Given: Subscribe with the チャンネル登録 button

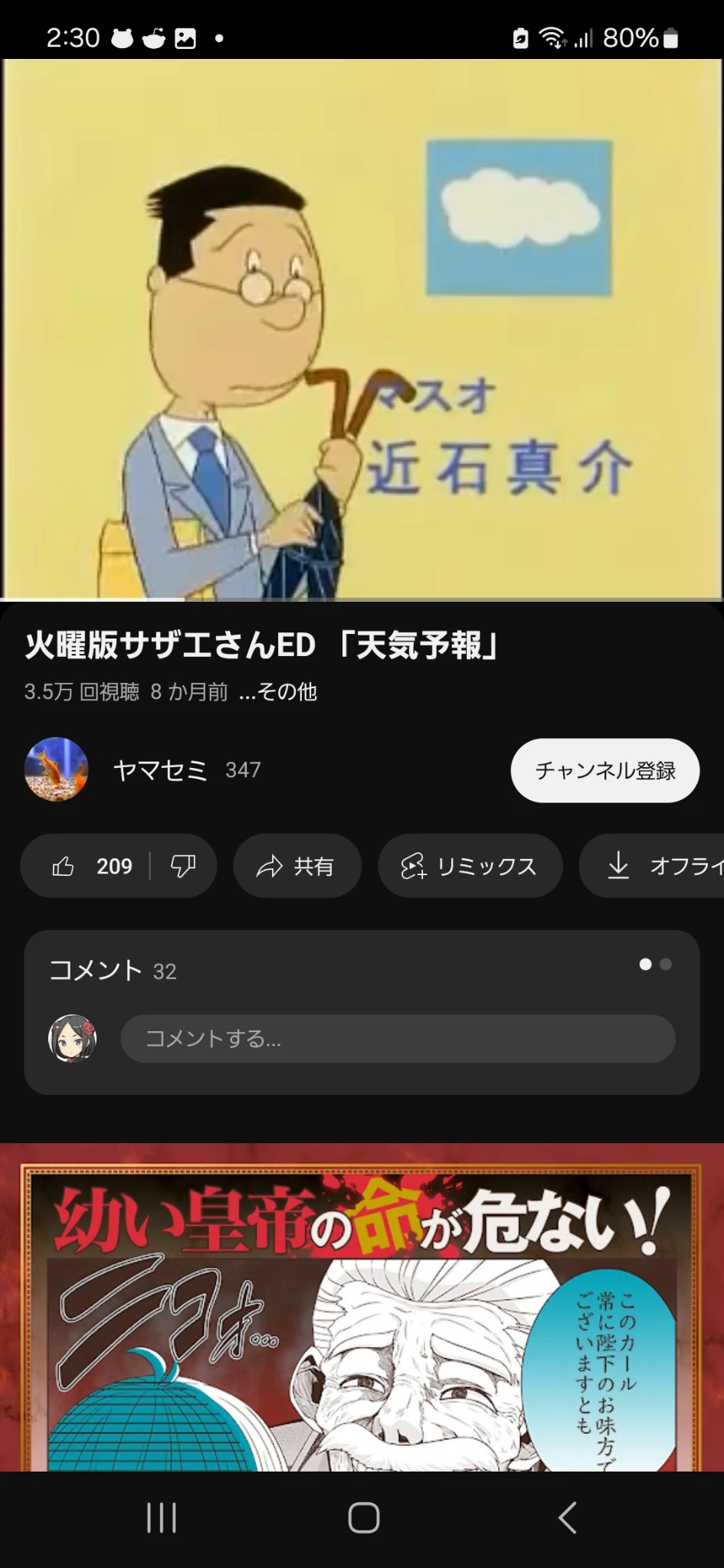Looking at the screenshot, I should [x=604, y=770].
